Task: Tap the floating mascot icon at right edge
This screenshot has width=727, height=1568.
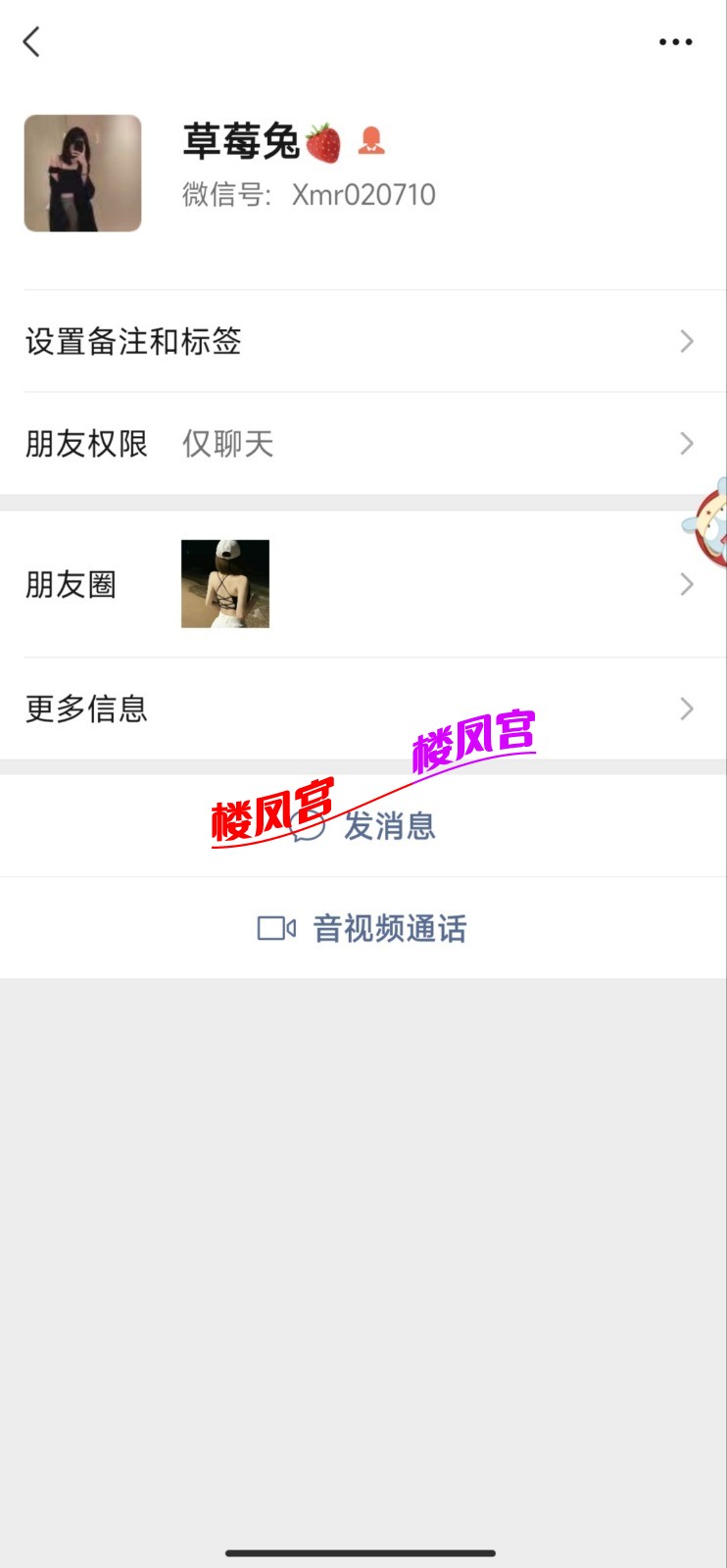Action: [x=709, y=524]
